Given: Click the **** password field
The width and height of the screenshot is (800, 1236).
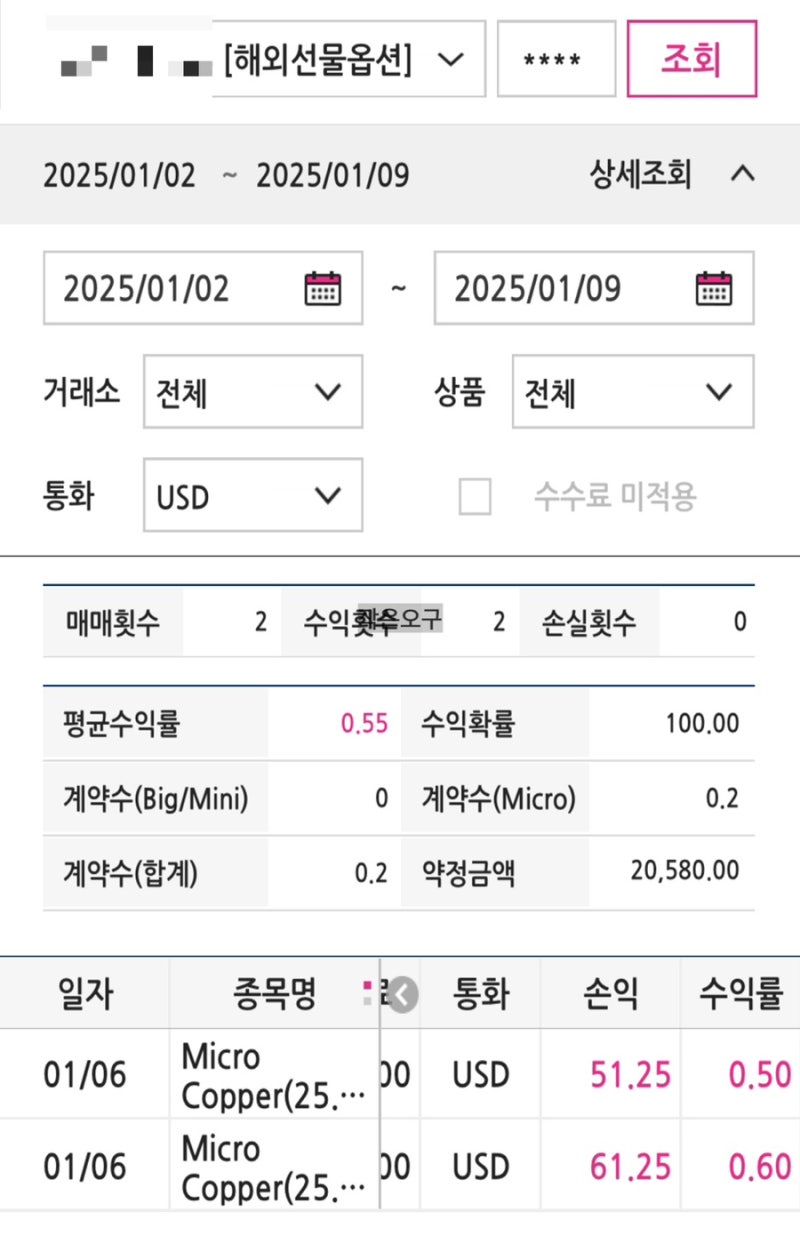Looking at the screenshot, I should (556, 59).
